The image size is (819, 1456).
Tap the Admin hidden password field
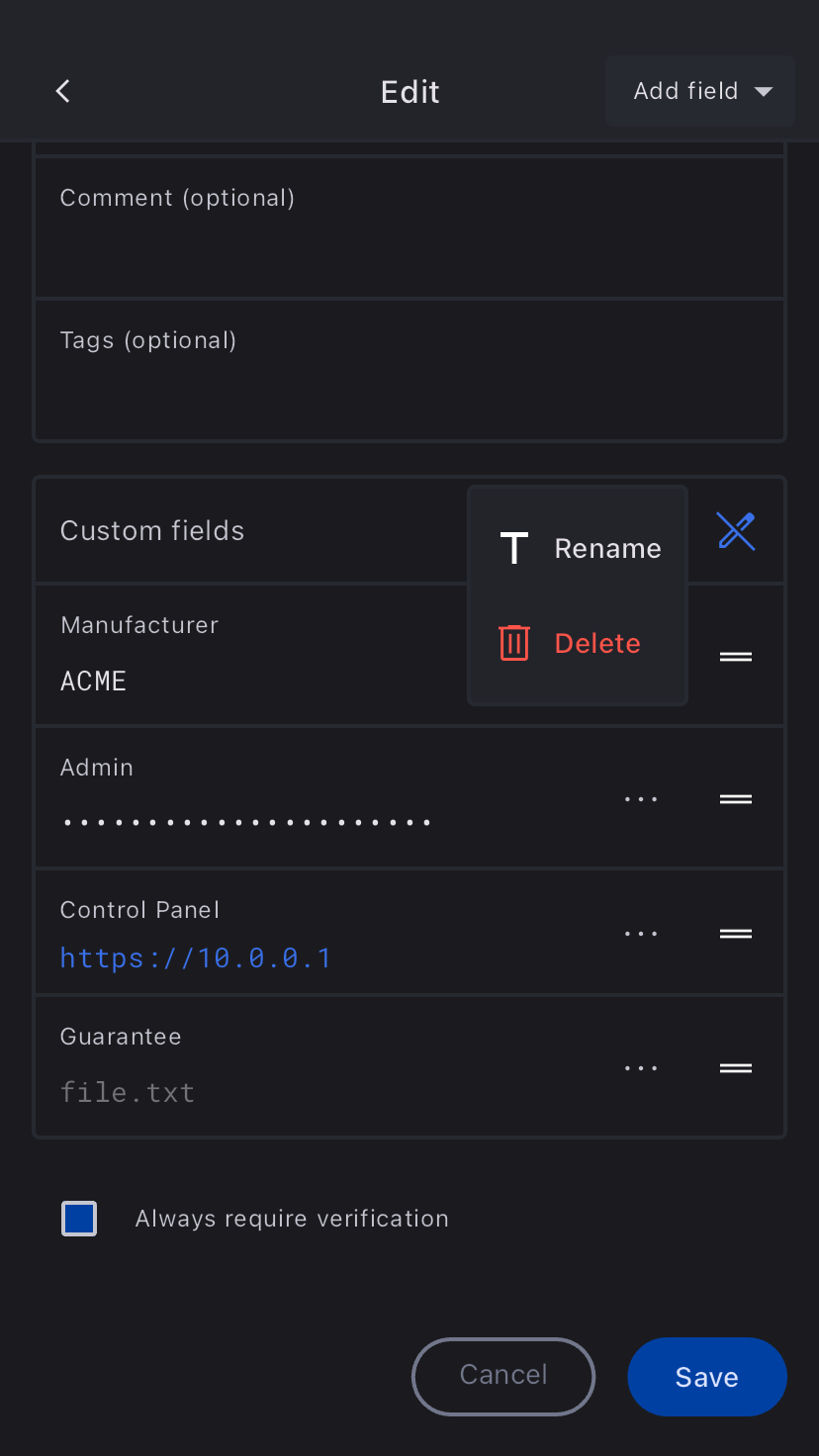pyautogui.click(x=246, y=822)
